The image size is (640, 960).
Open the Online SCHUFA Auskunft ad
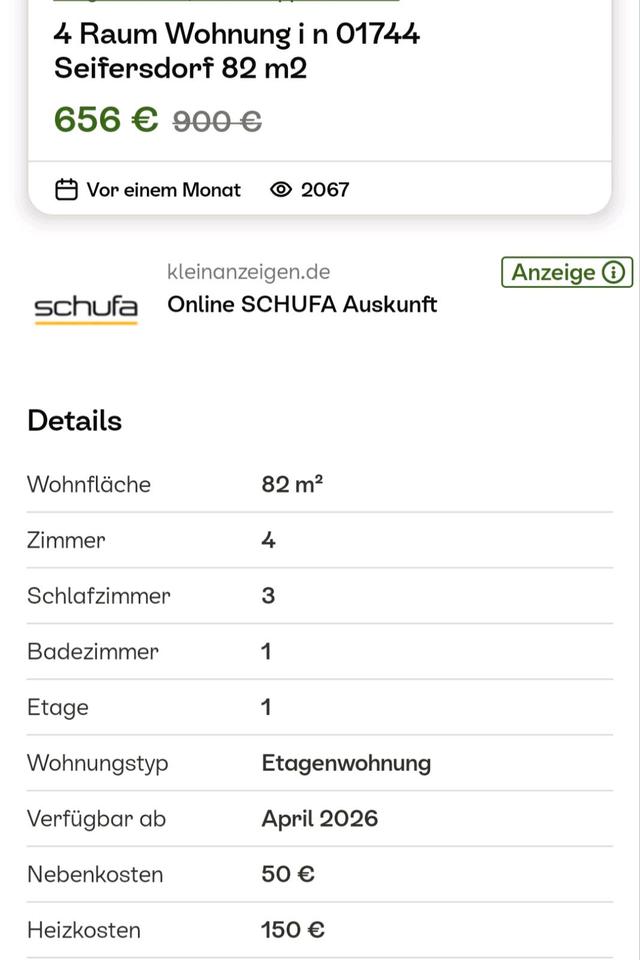point(301,304)
